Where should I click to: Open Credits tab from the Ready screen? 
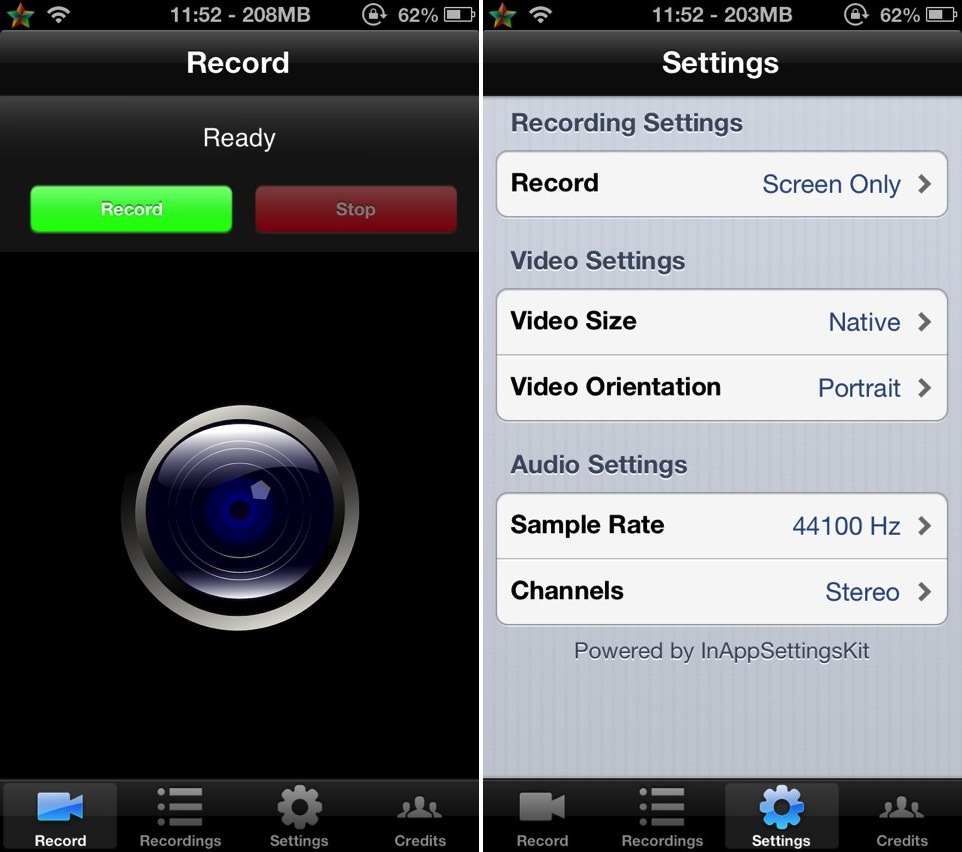(x=420, y=817)
